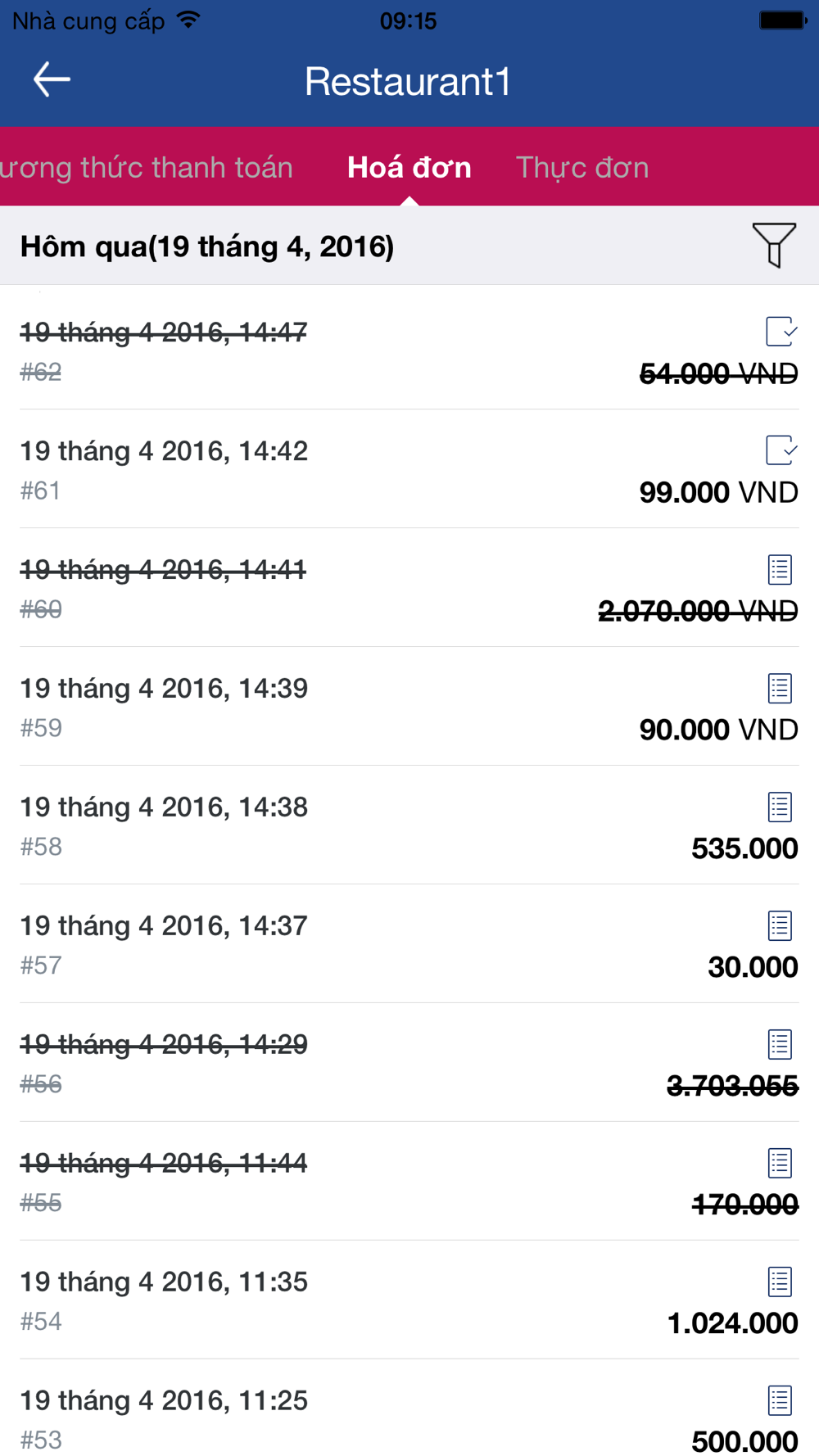Show details of invoice #58
Image resolution: width=819 pixels, height=1456 pixels.
409,826
